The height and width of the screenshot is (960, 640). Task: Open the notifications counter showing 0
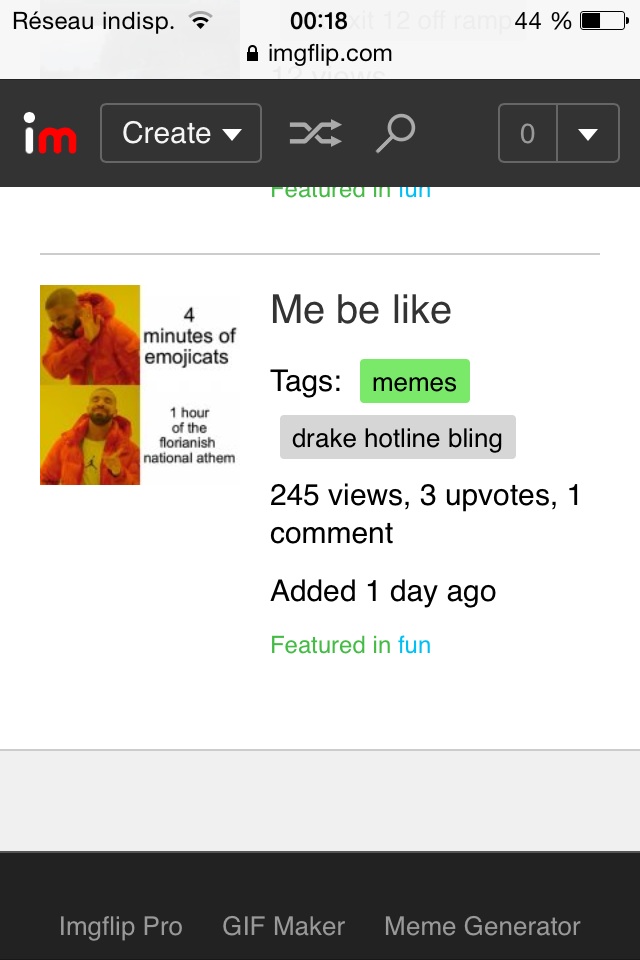[x=527, y=133]
